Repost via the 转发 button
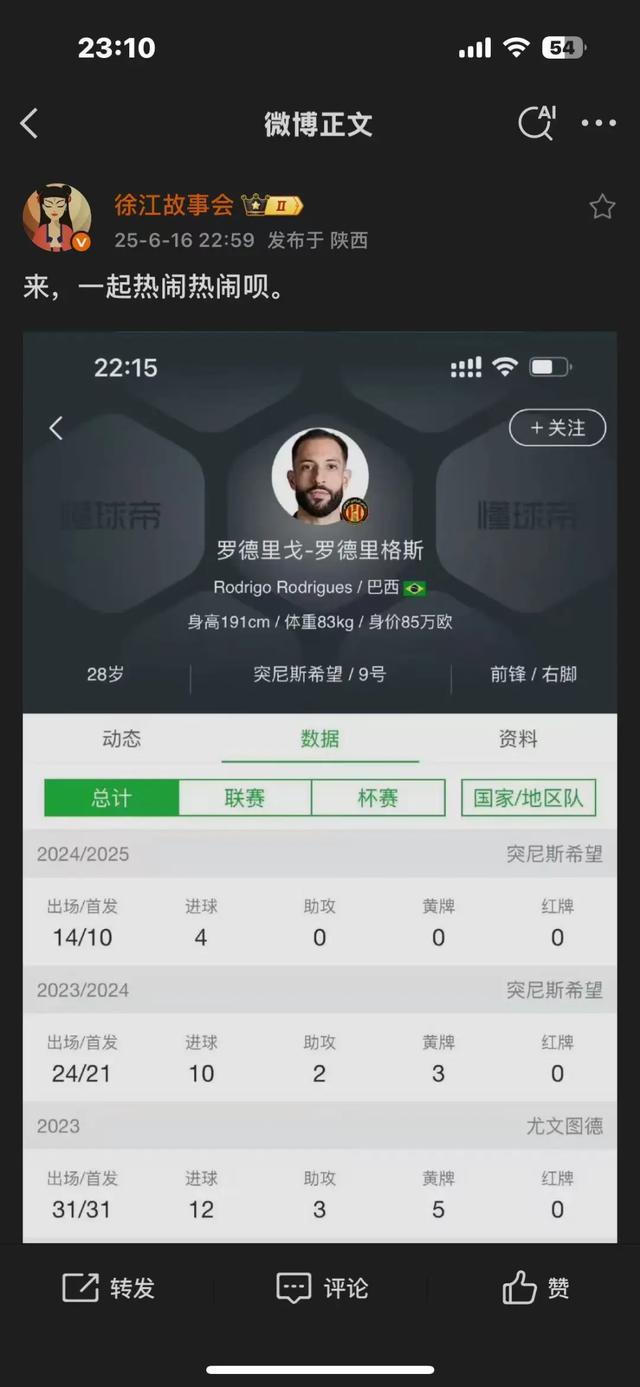The height and width of the screenshot is (1387, 640). [x=109, y=1288]
